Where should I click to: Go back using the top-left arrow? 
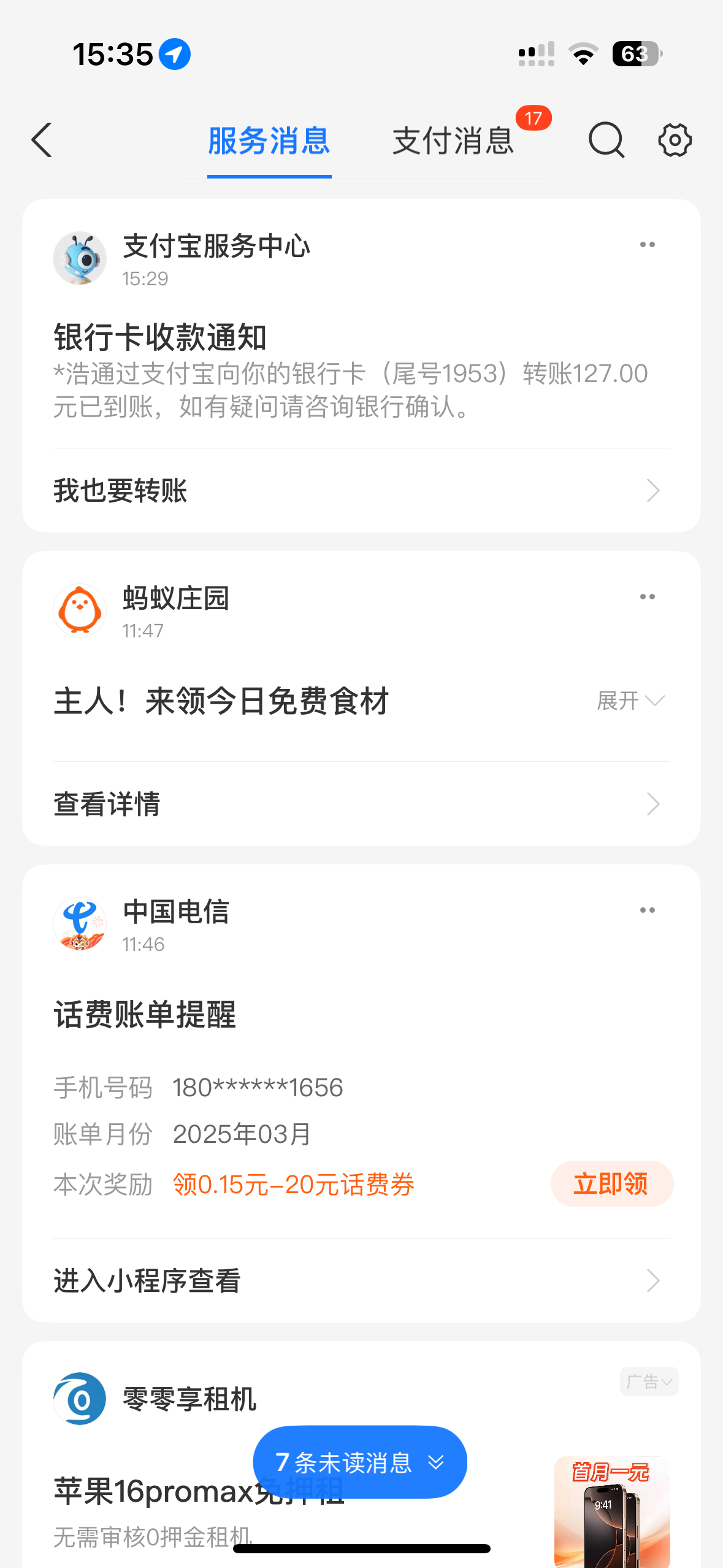click(42, 140)
